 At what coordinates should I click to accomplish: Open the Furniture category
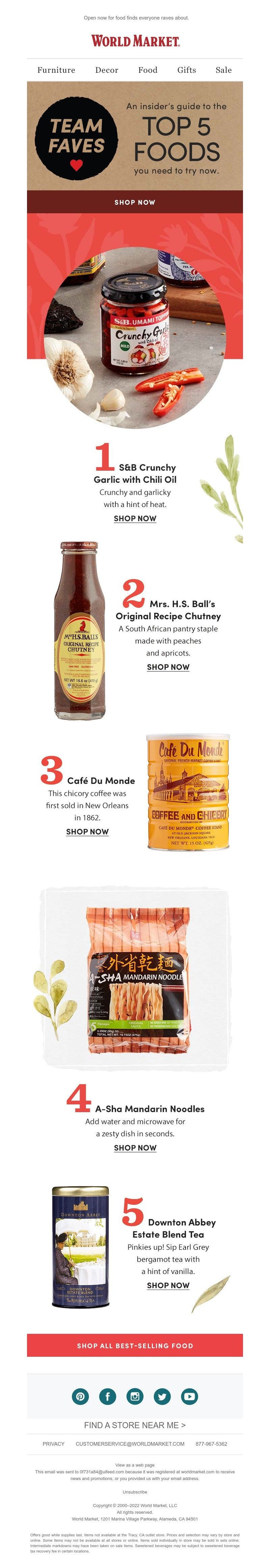point(56,70)
